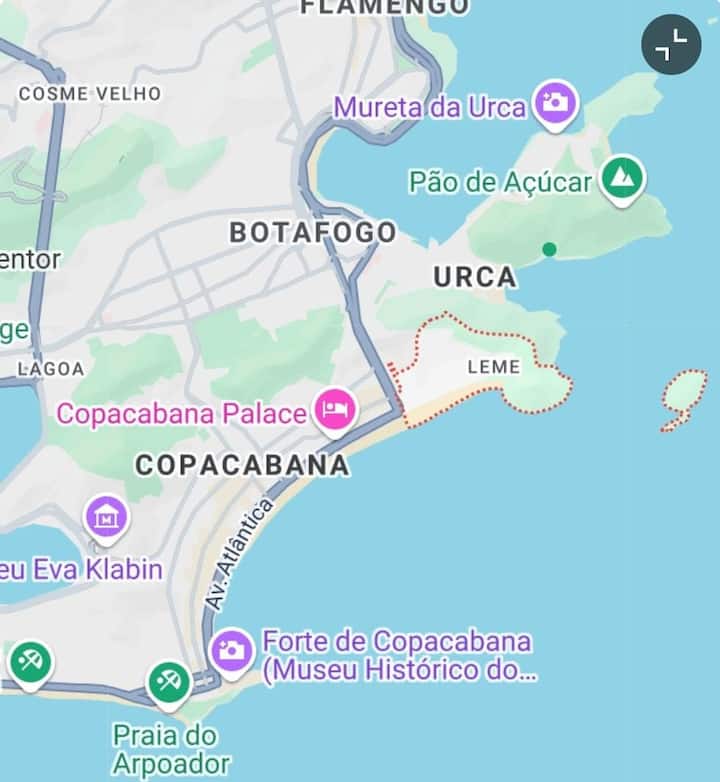
Task: Open the Copacabana Palace hotel pin
Action: (x=335, y=410)
